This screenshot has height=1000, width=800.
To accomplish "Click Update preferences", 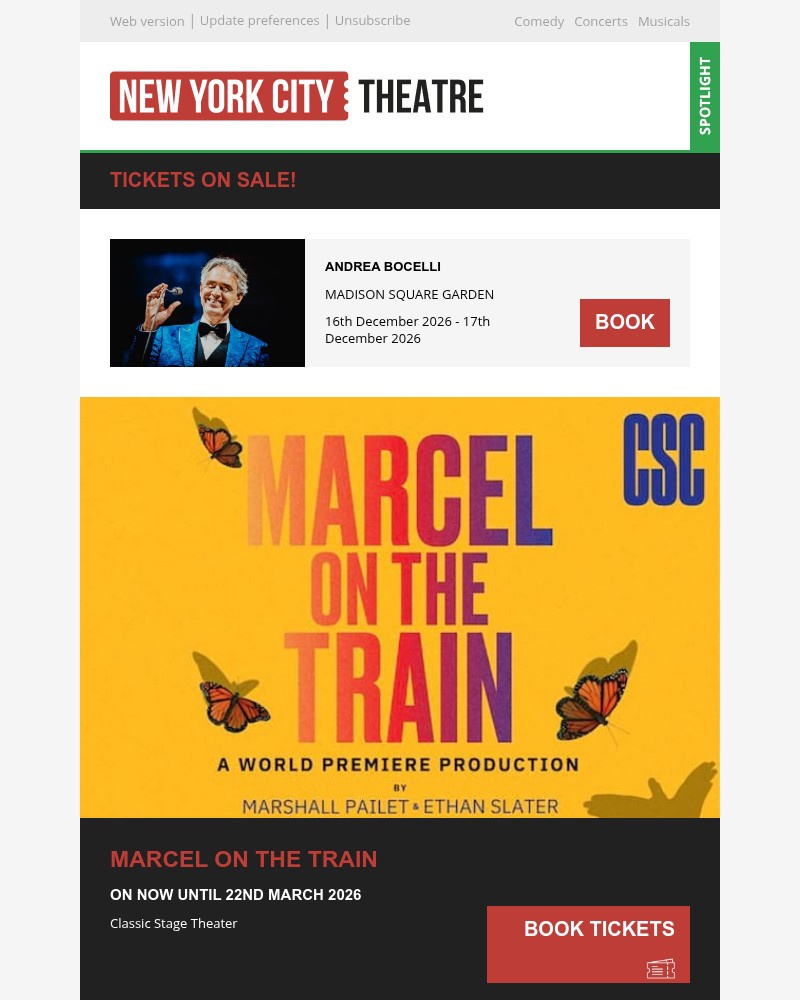I will coord(259,20).
